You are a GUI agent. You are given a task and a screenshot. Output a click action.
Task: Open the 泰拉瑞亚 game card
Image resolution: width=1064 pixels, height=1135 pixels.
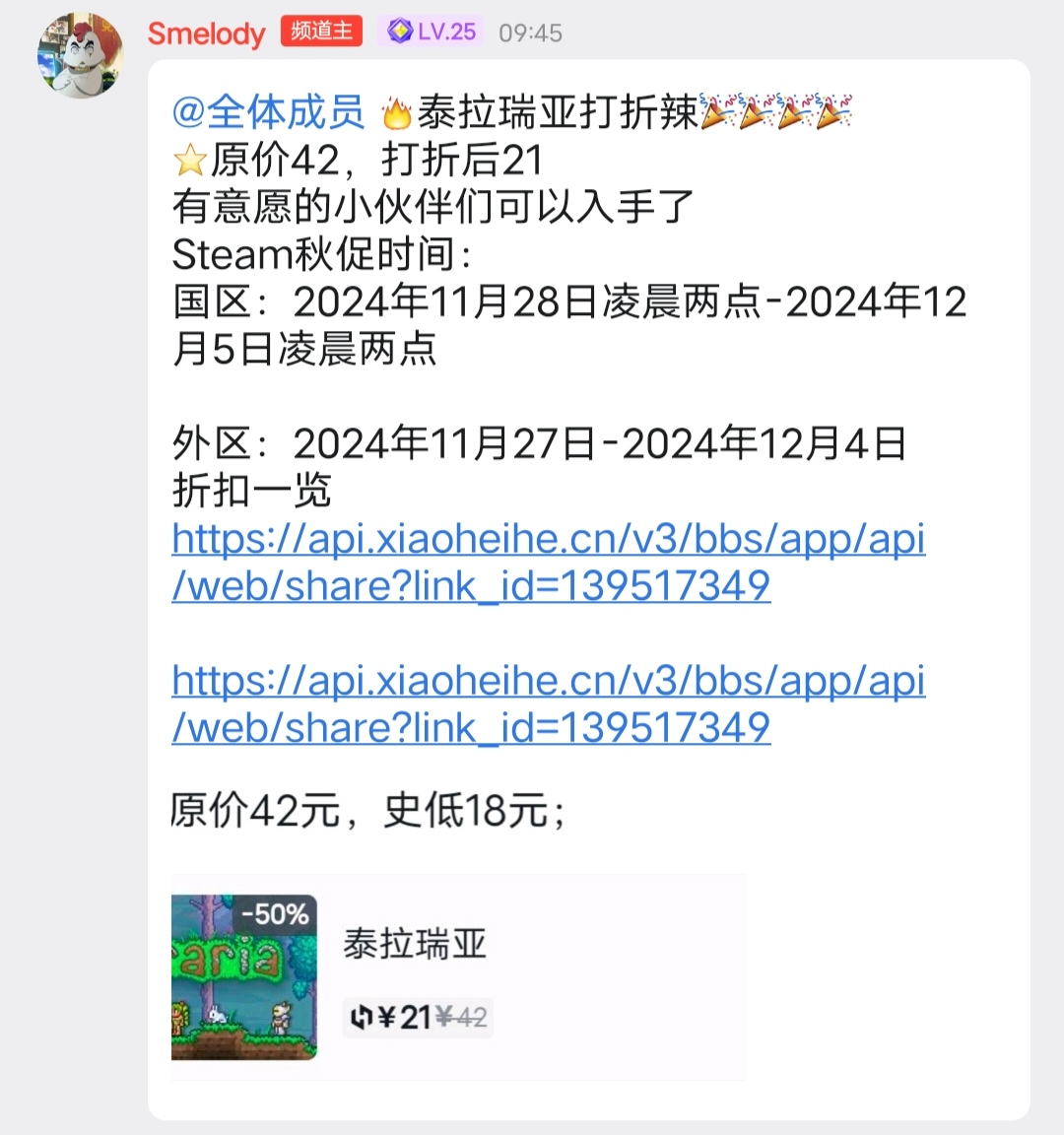pos(458,976)
